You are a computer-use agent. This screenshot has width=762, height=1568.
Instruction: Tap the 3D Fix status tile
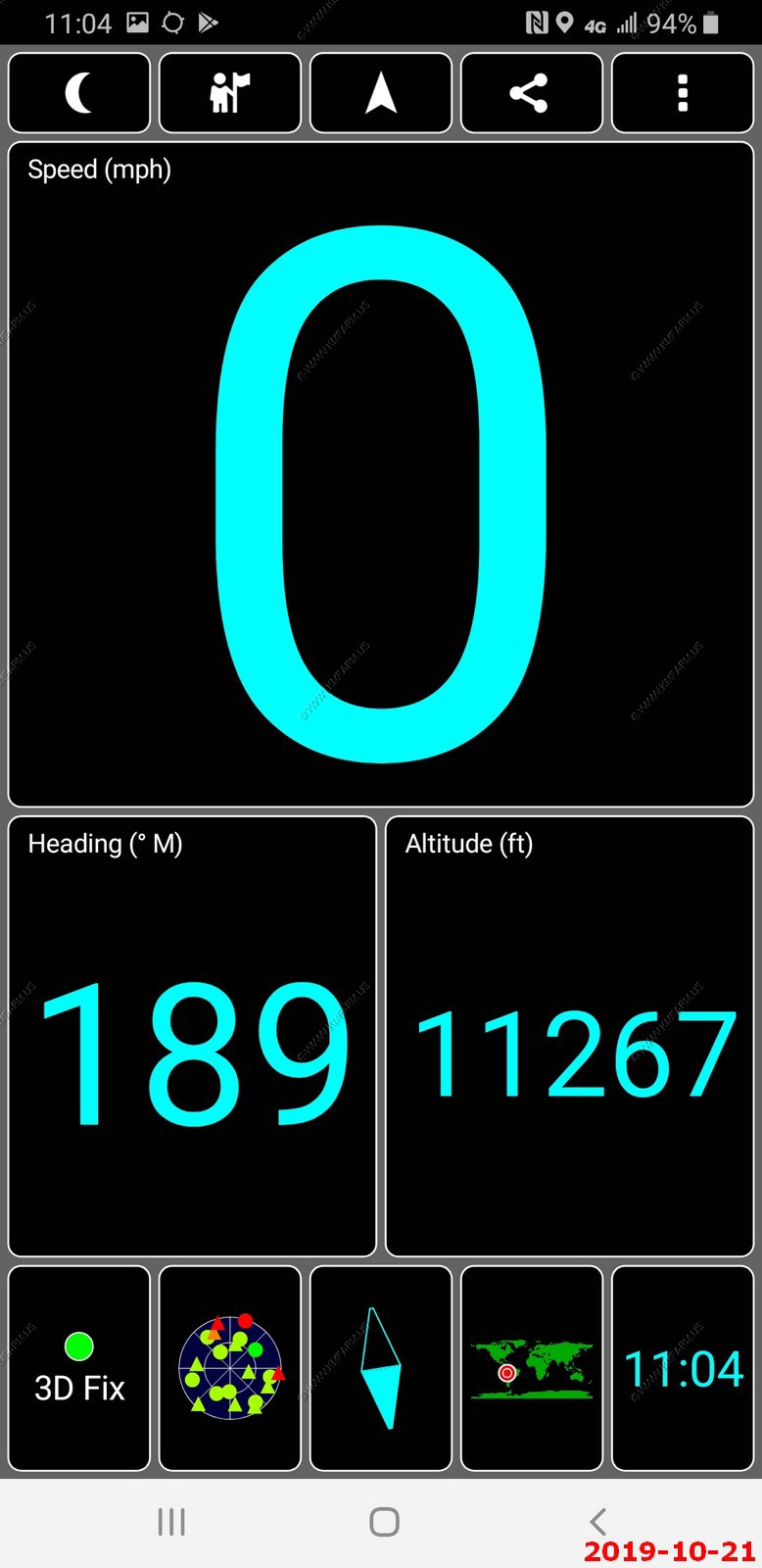click(x=79, y=1368)
